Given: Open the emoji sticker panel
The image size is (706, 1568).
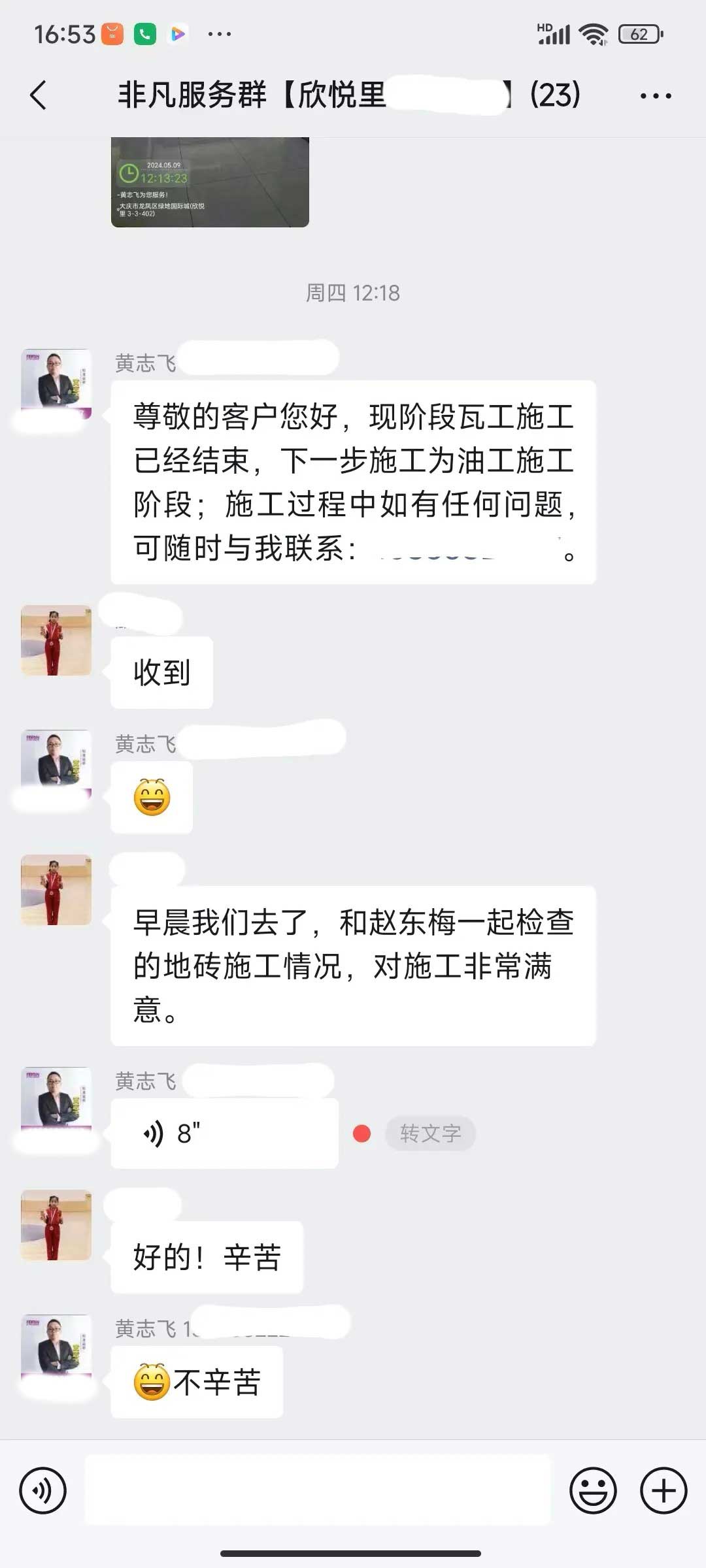Looking at the screenshot, I should (x=593, y=1491).
